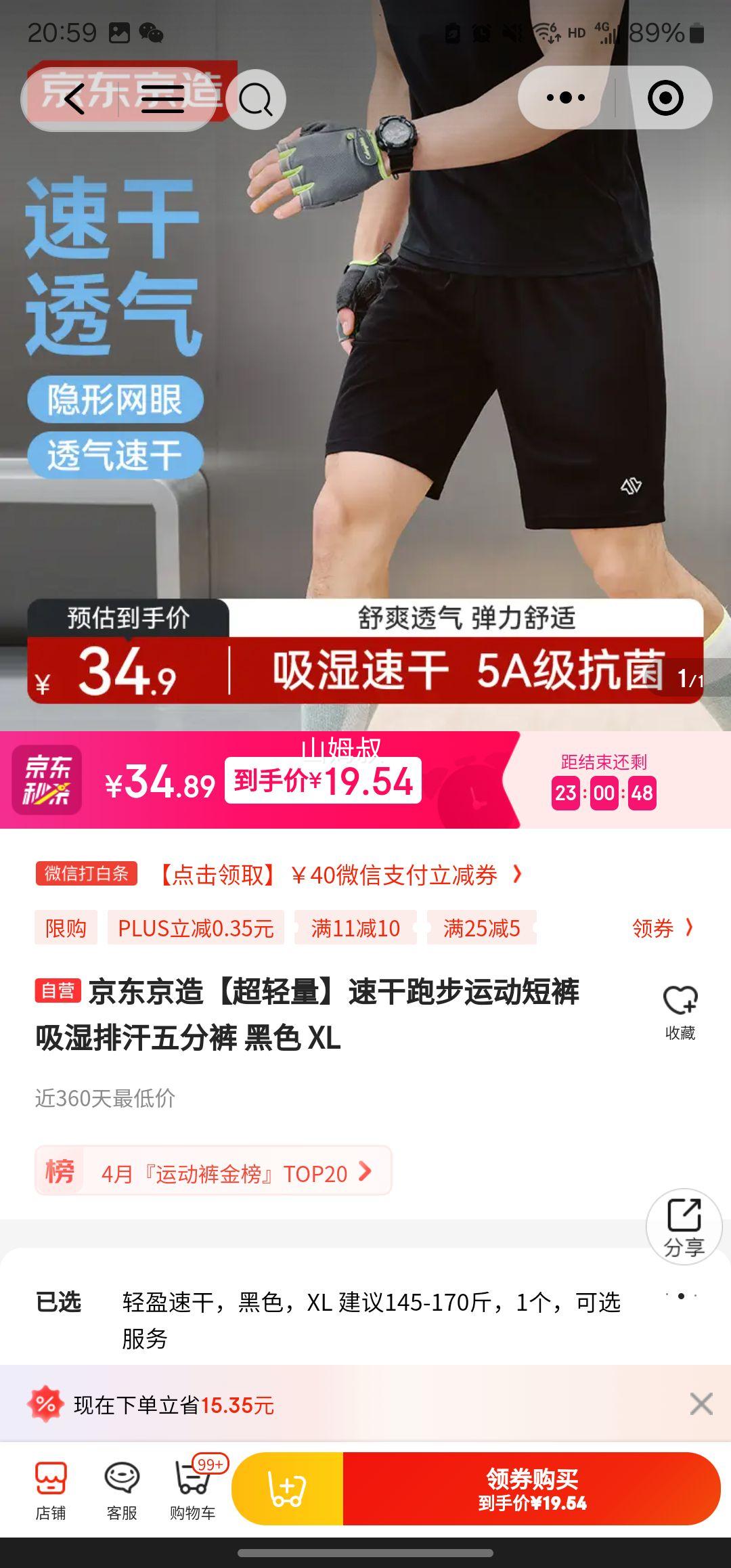Image resolution: width=731 pixels, height=1568 pixels.
Task: Add this product to favorites (收藏)
Action: (x=680, y=1011)
